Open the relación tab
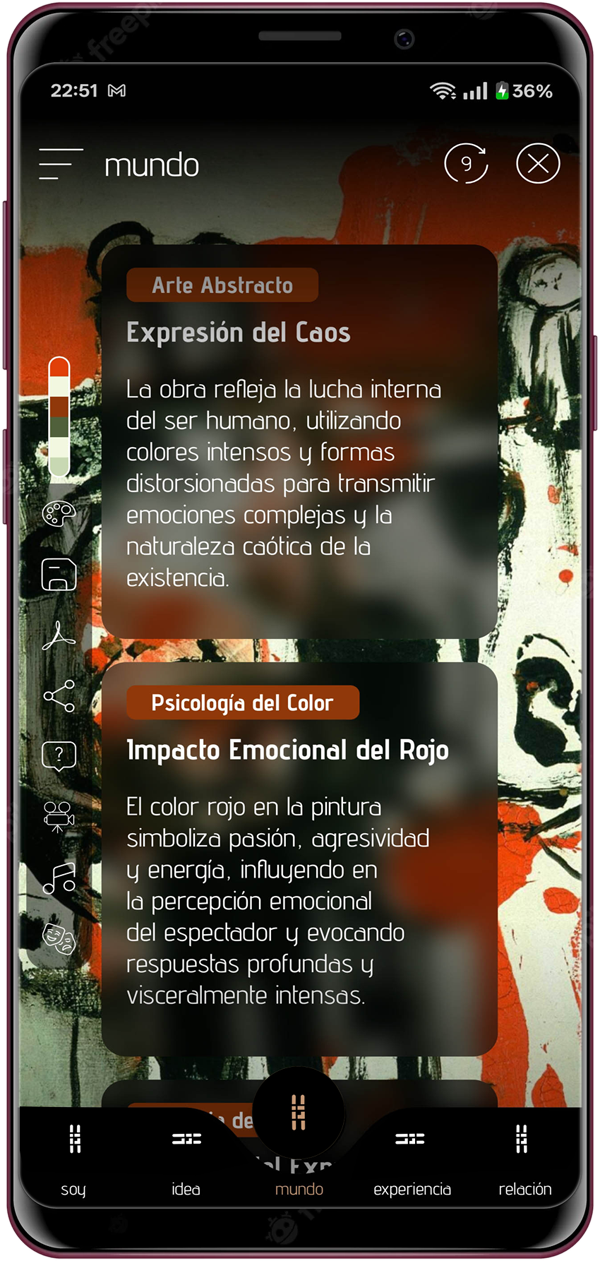 [x=524, y=1160]
